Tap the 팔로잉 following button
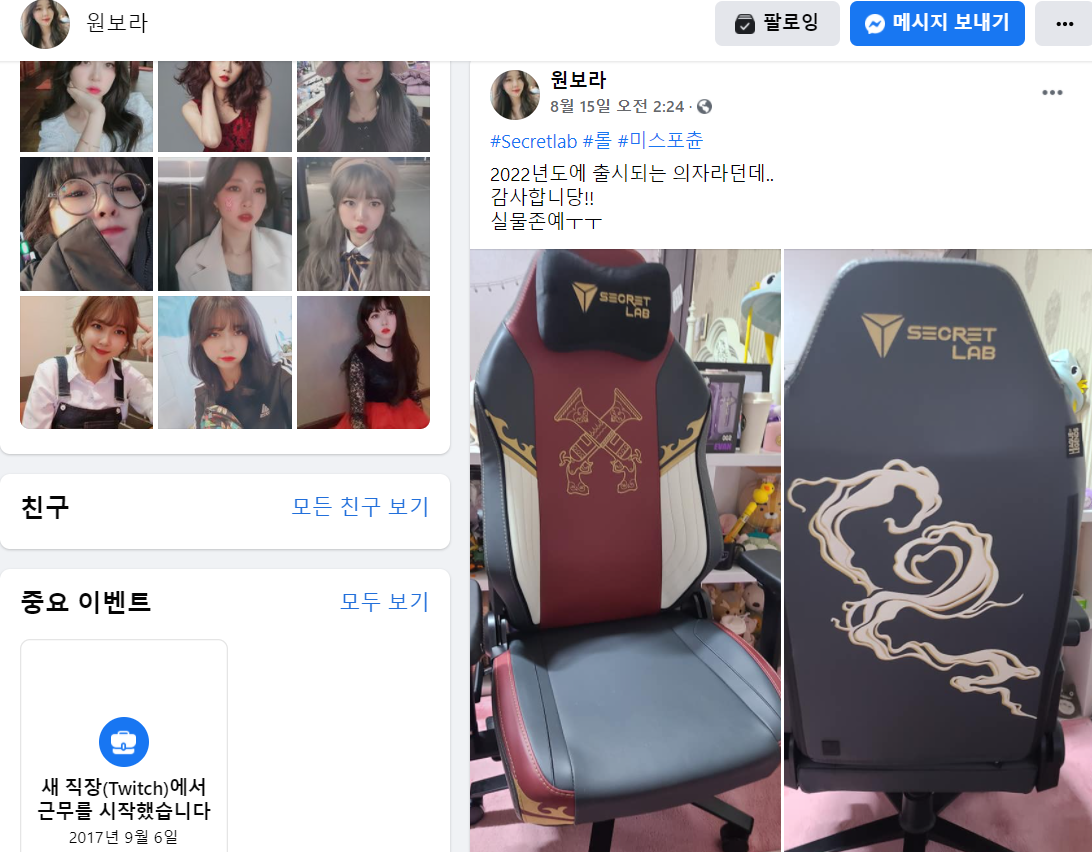 tap(777, 24)
